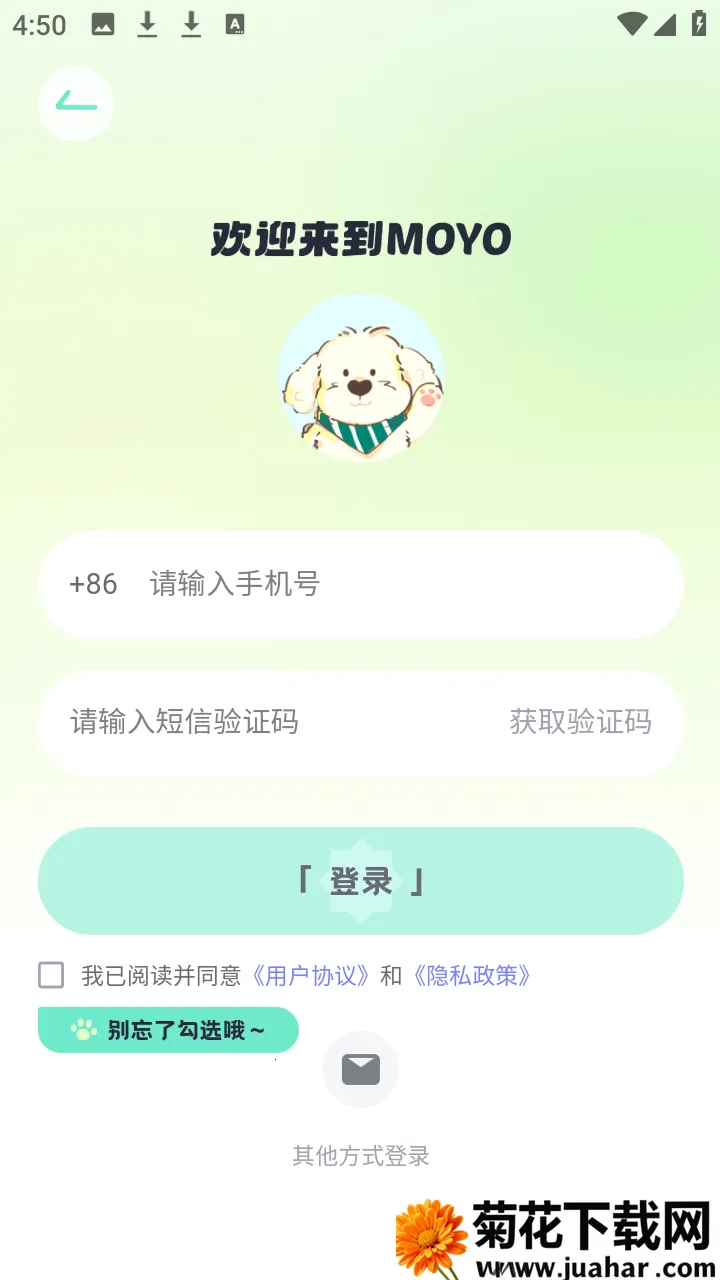Enable the 我已阅读并同意 agreement option
This screenshot has height=1280, width=720.
coord(50,975)
